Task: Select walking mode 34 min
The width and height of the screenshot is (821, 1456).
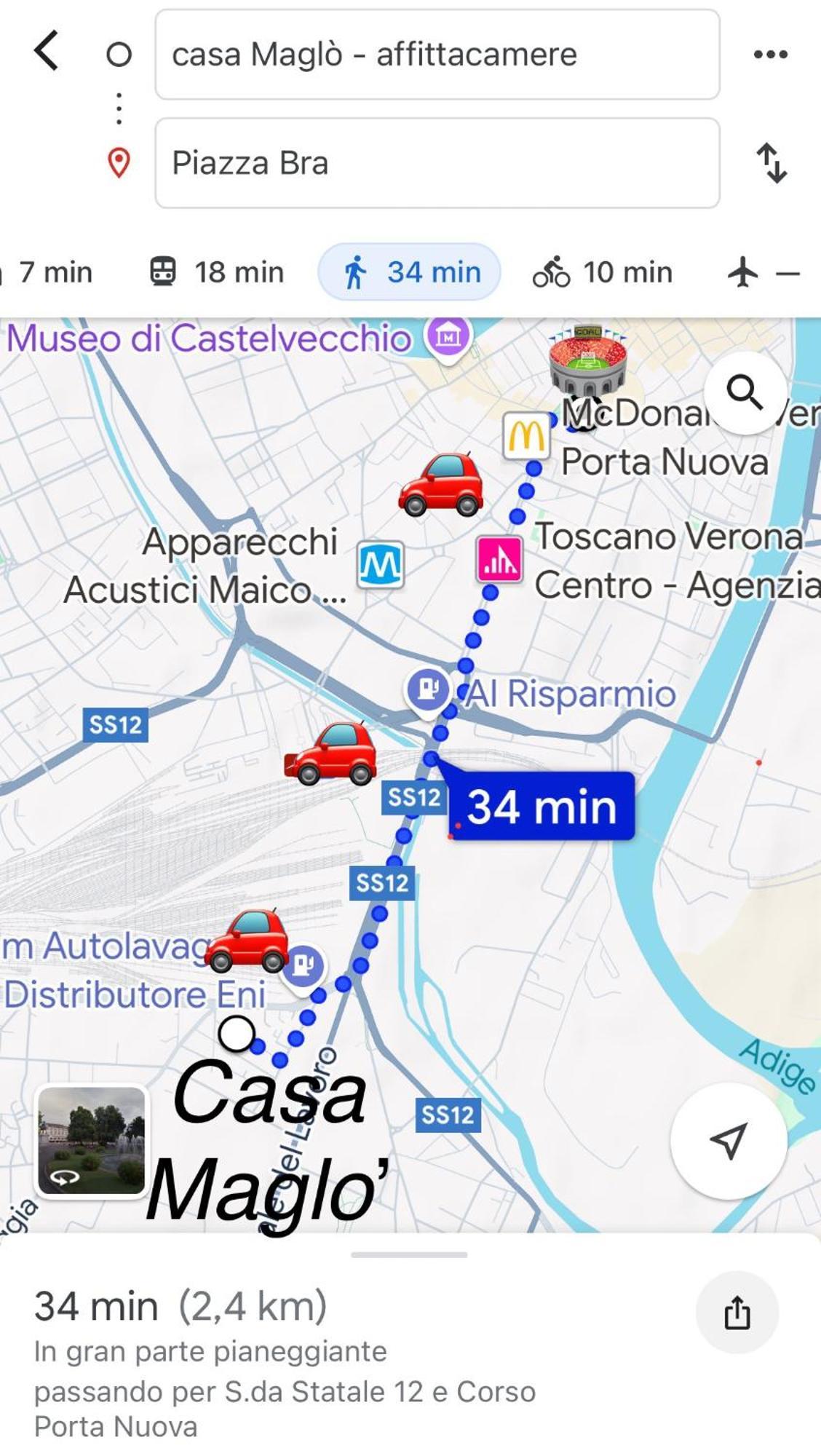Action: 410,272
